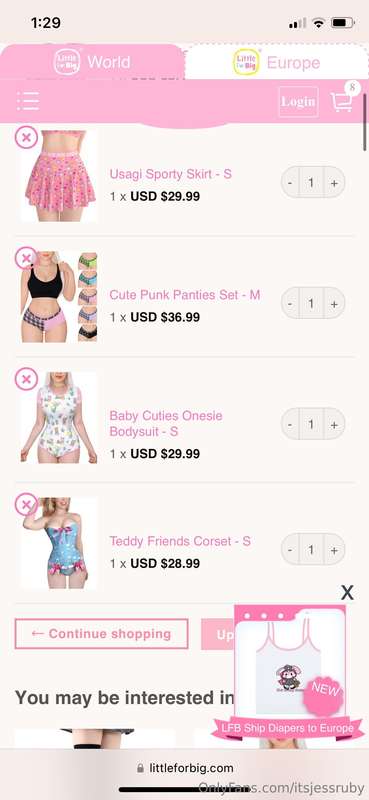
Task: Tap the littleforbig.com address bar
Action: pos(184,767)
